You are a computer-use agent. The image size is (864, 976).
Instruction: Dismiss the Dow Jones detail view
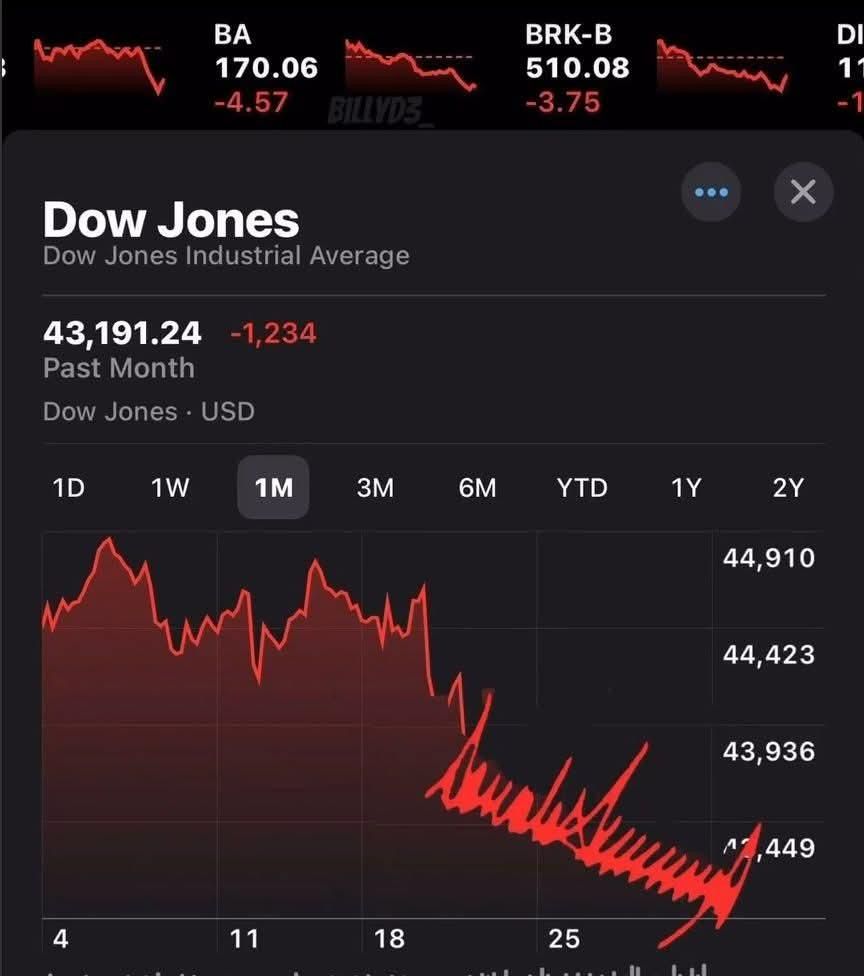point(803,192)
